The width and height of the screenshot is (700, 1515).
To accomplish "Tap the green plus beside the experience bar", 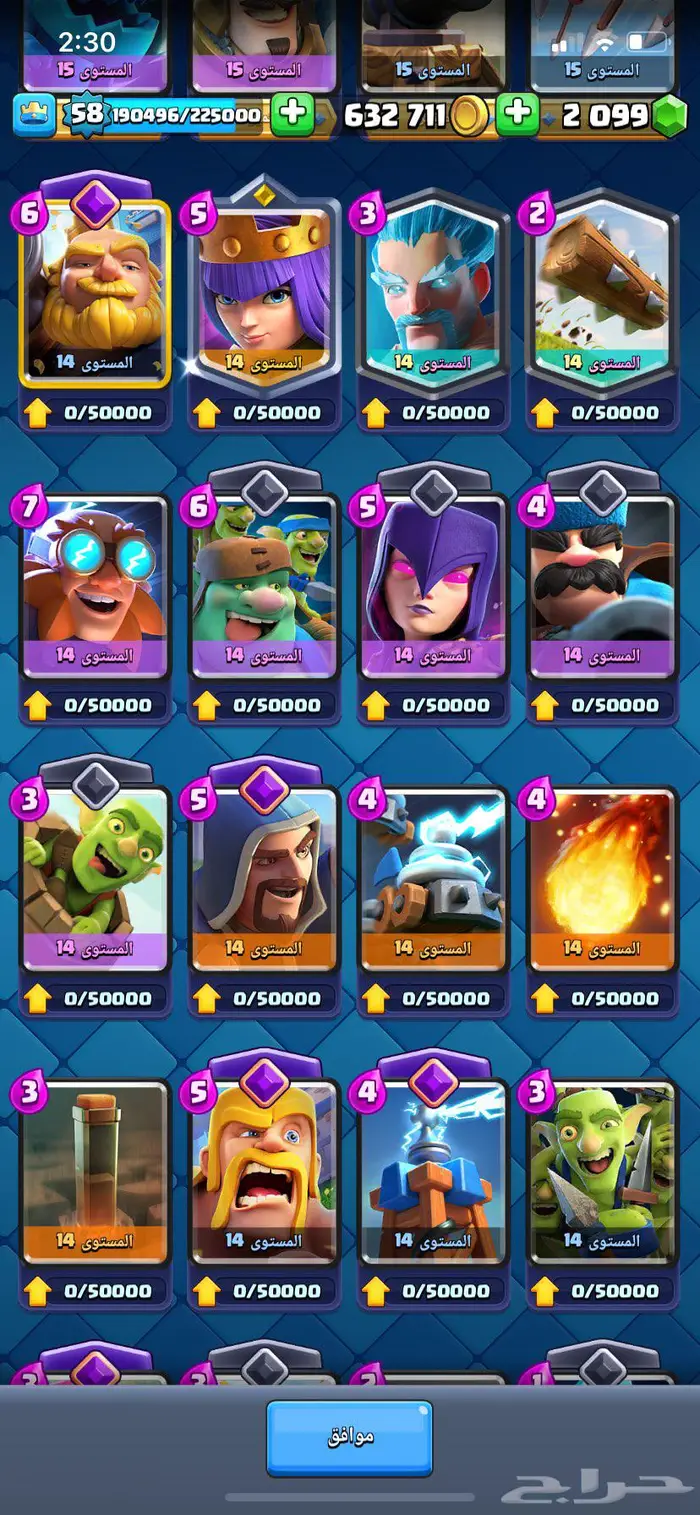I will (x=292, y=113).
